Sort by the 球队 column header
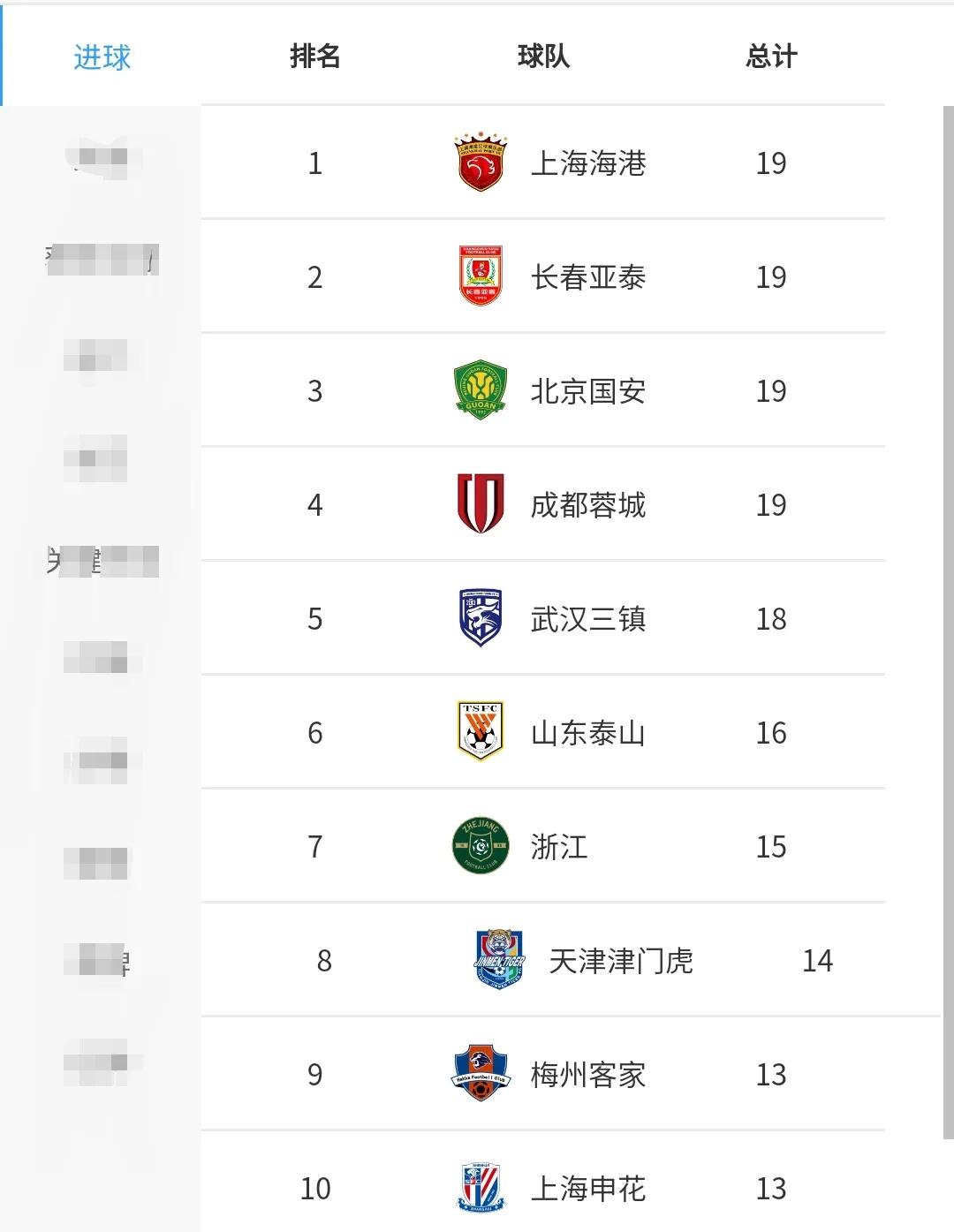The width and height of the screenshot is (954, 1232). coord(542,57)
